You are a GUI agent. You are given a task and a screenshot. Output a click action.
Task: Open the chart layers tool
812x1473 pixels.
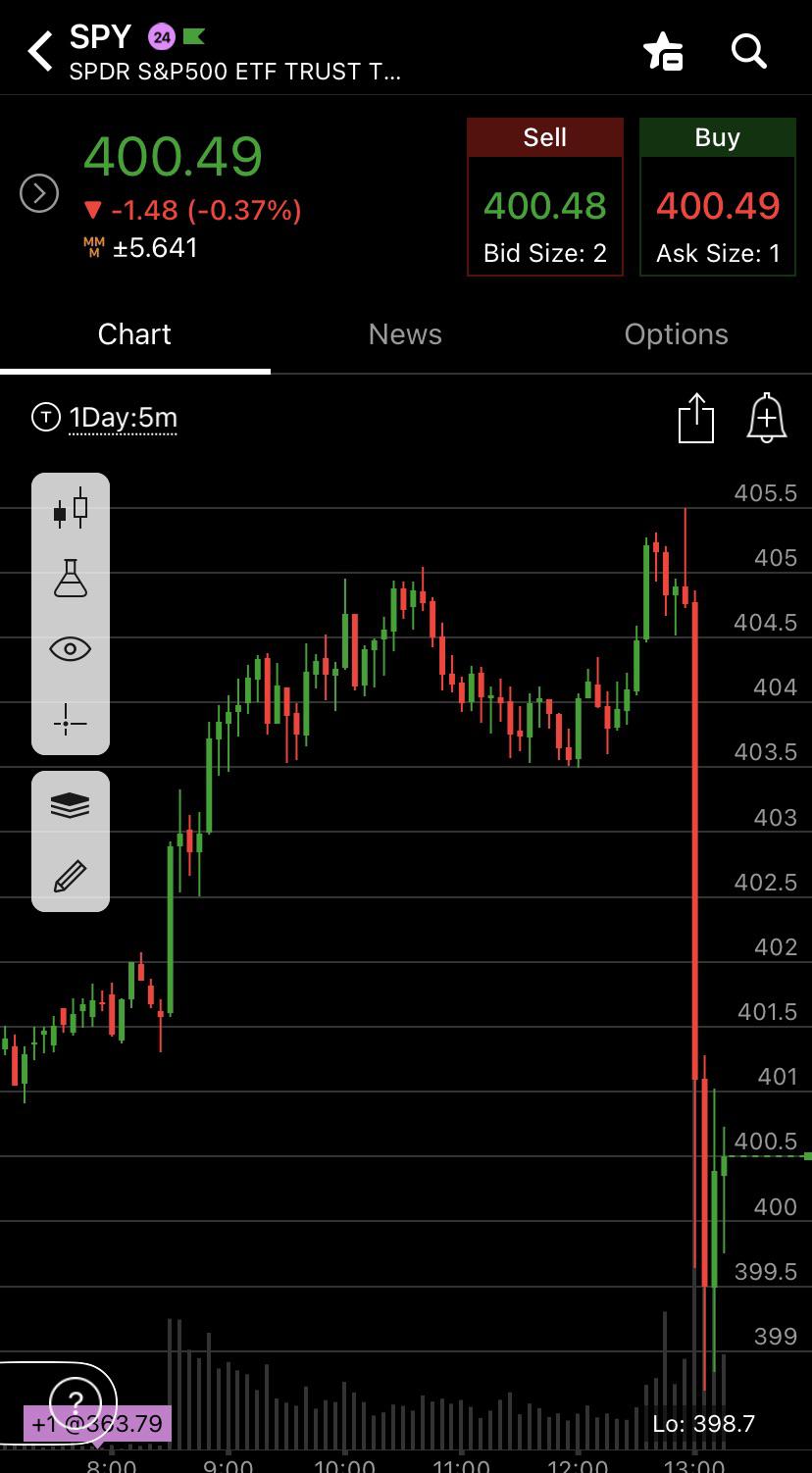point(71,805)
